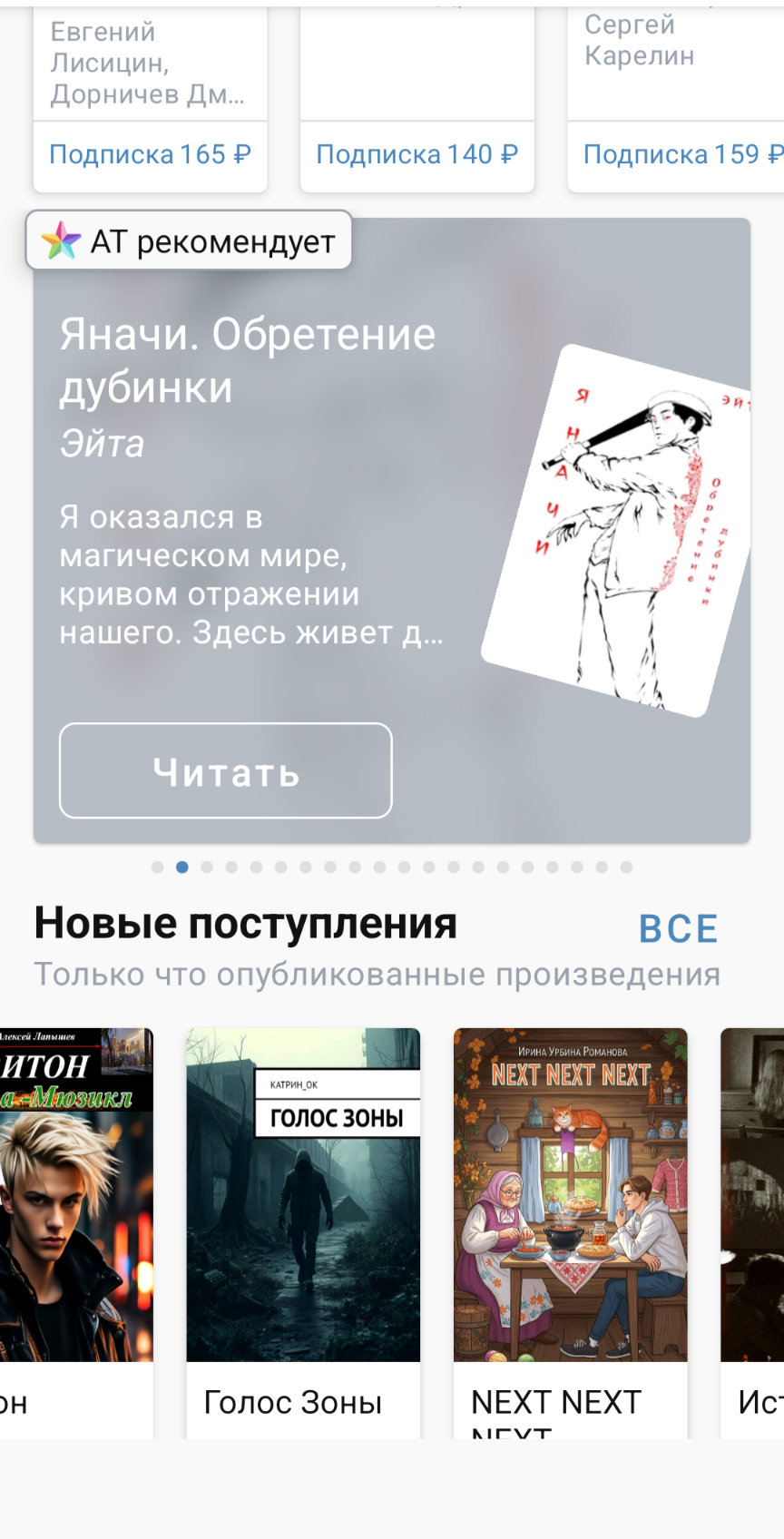Open the subscription card for 140 ₽

[x=417, y=154]
